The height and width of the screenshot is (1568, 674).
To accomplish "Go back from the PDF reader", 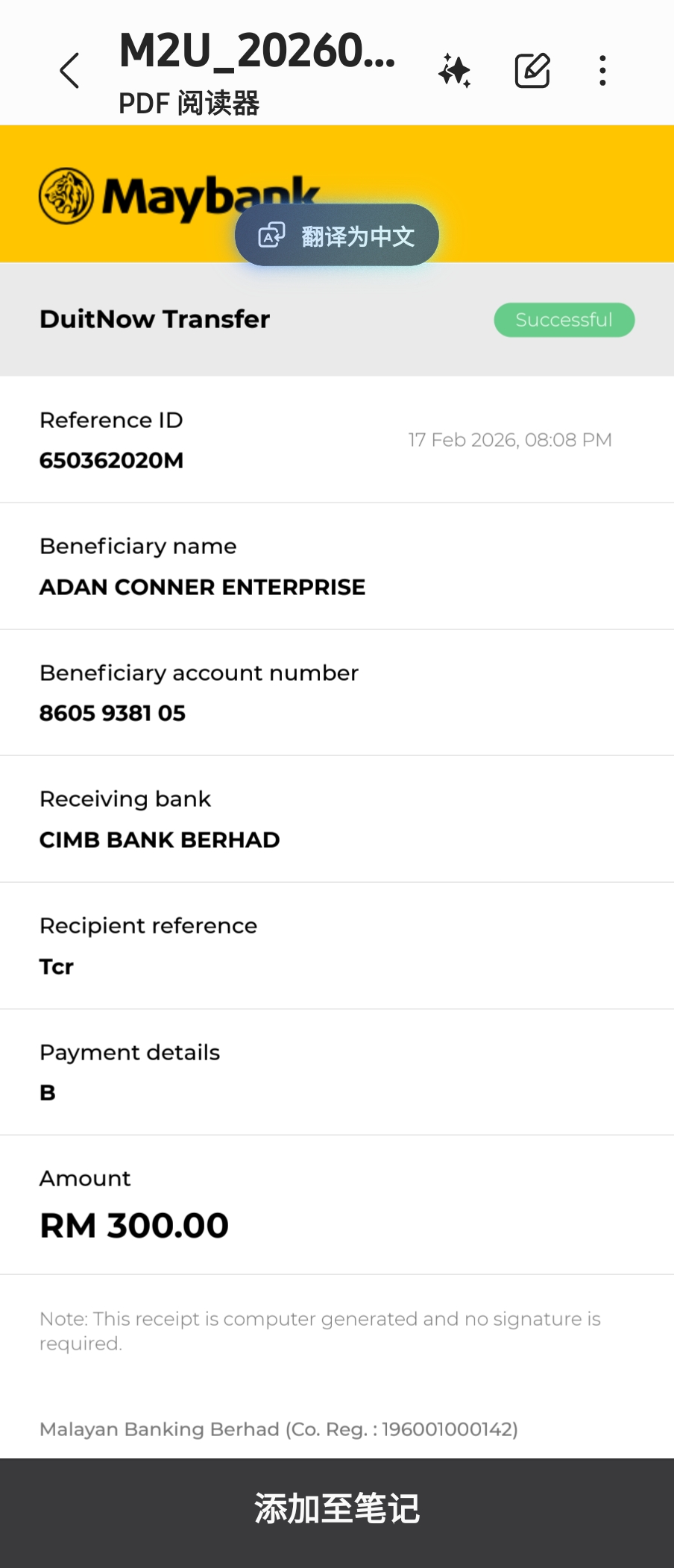I will click(x=69, y=71).
